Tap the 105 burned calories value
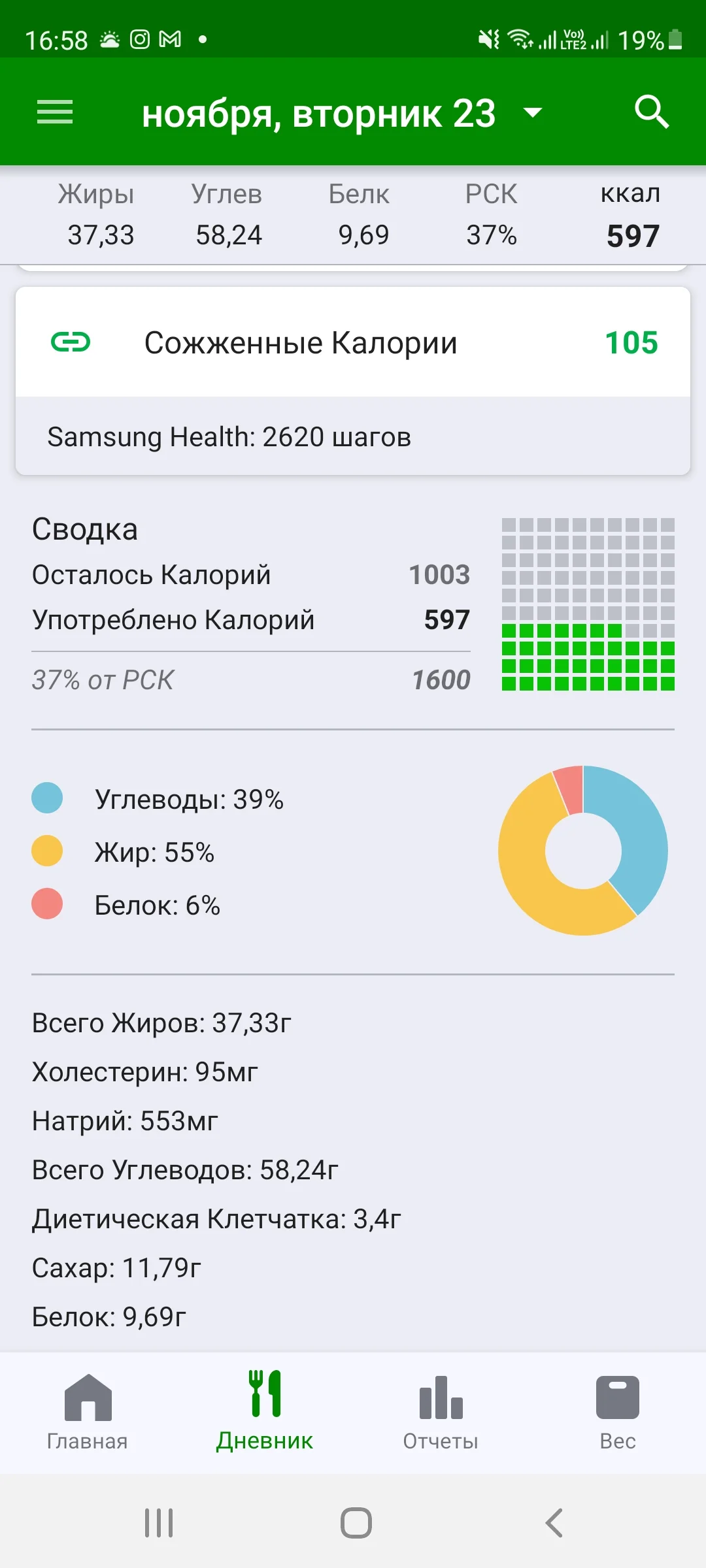The width and height of the screenshot is (706, 1568). tap(631, 341)
